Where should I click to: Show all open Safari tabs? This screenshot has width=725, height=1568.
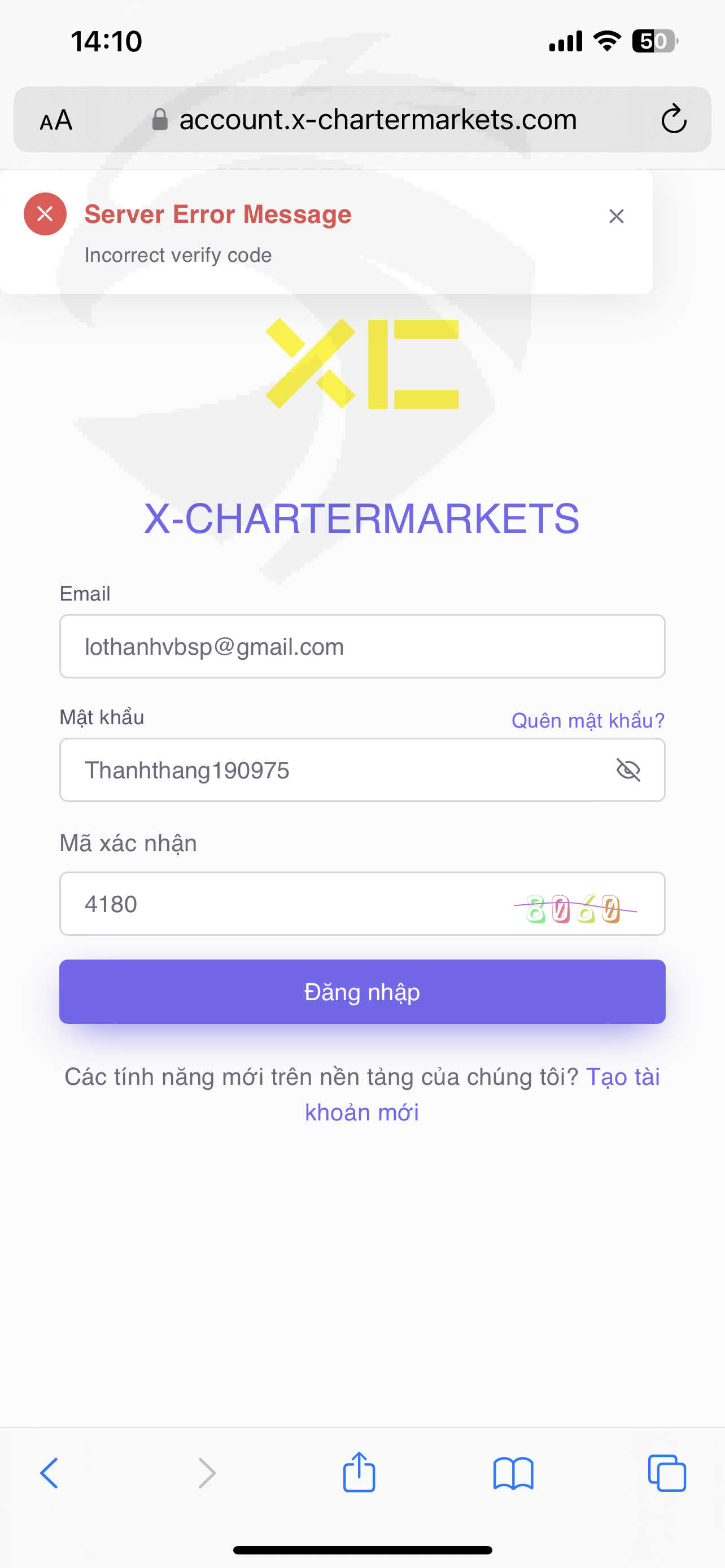[x=667, y=1473]
